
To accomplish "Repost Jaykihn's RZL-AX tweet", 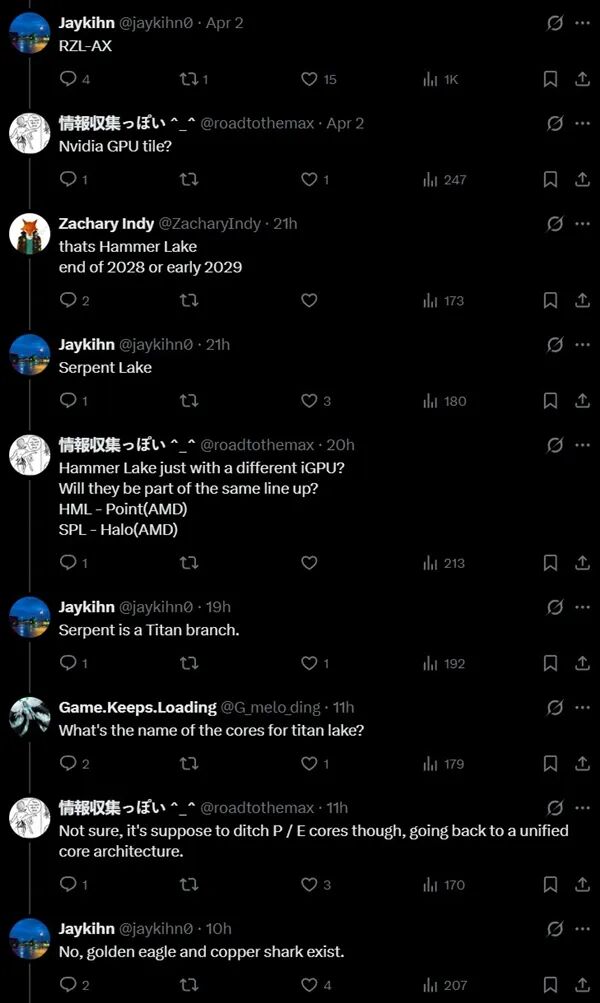I will 188,79.
